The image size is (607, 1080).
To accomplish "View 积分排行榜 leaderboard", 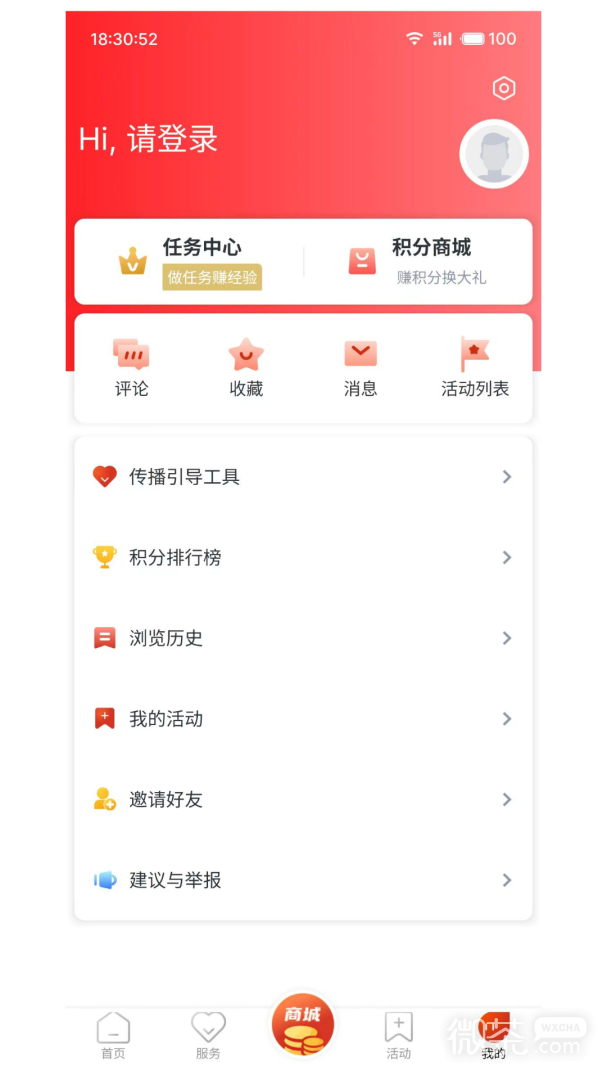I will pyautogui.click(x=303, y=557).
